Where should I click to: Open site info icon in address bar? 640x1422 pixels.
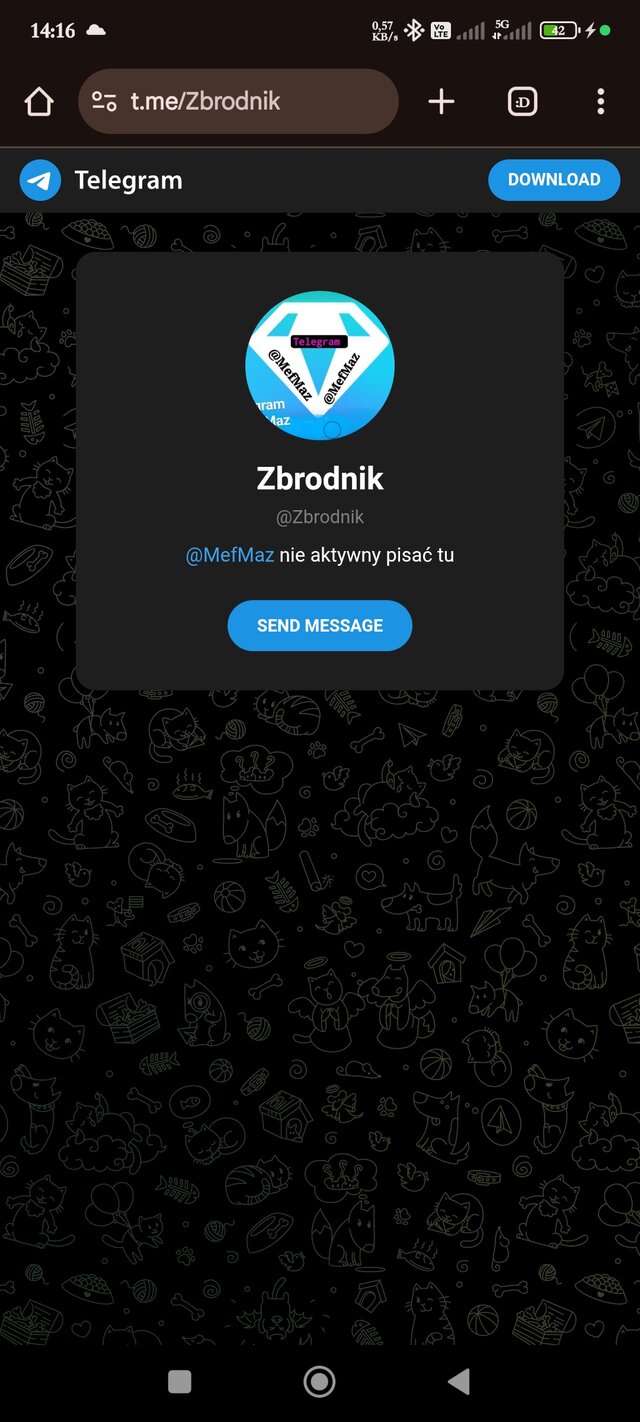104,101
